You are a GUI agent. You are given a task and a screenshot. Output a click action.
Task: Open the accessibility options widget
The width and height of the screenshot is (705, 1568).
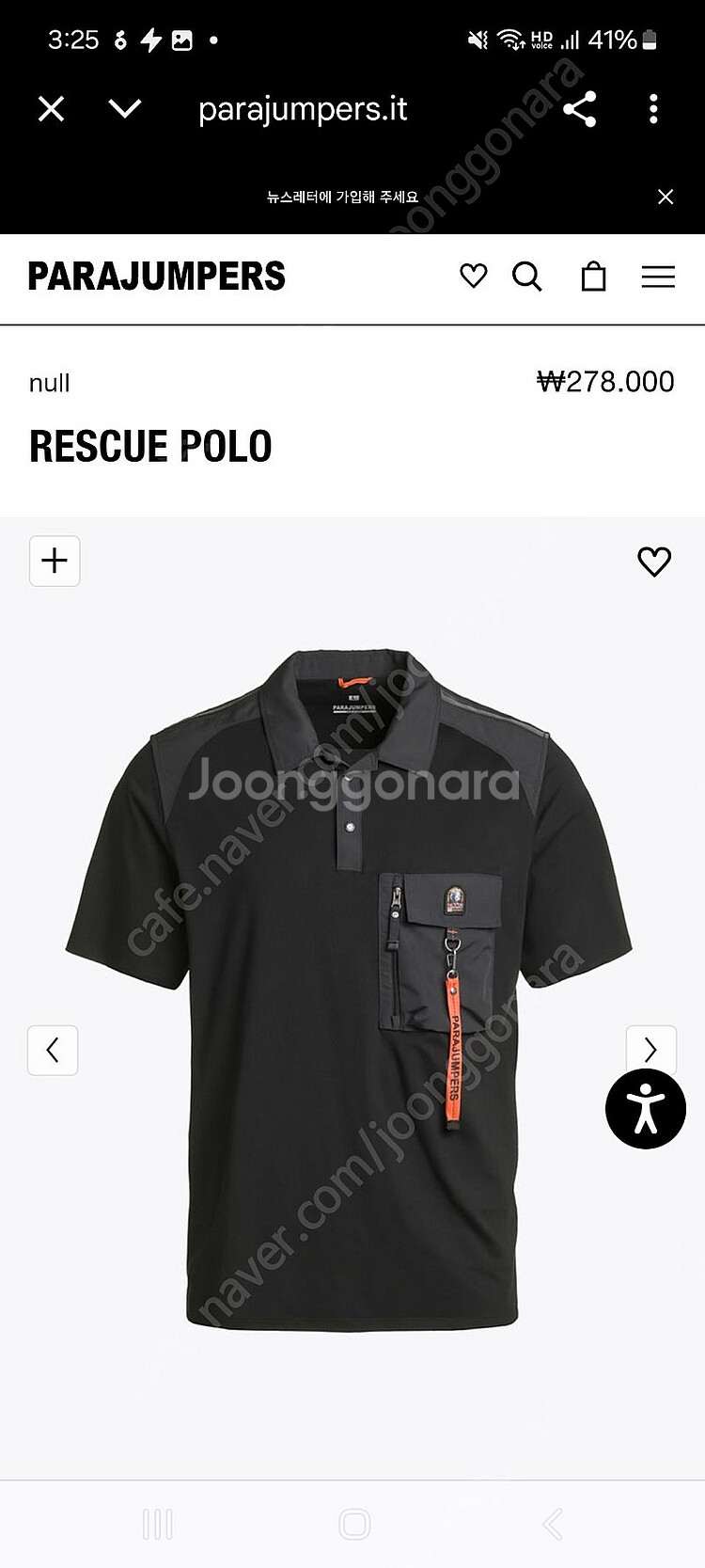646,1108
